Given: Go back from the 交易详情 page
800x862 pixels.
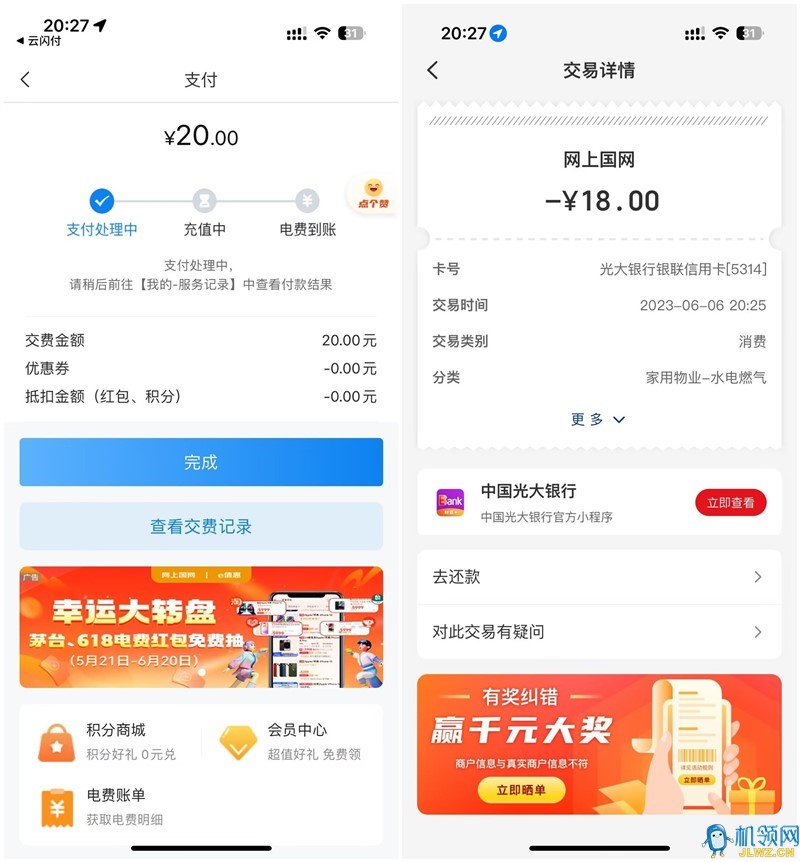Looking at the screenshot, I should click(x=433, y=70).
